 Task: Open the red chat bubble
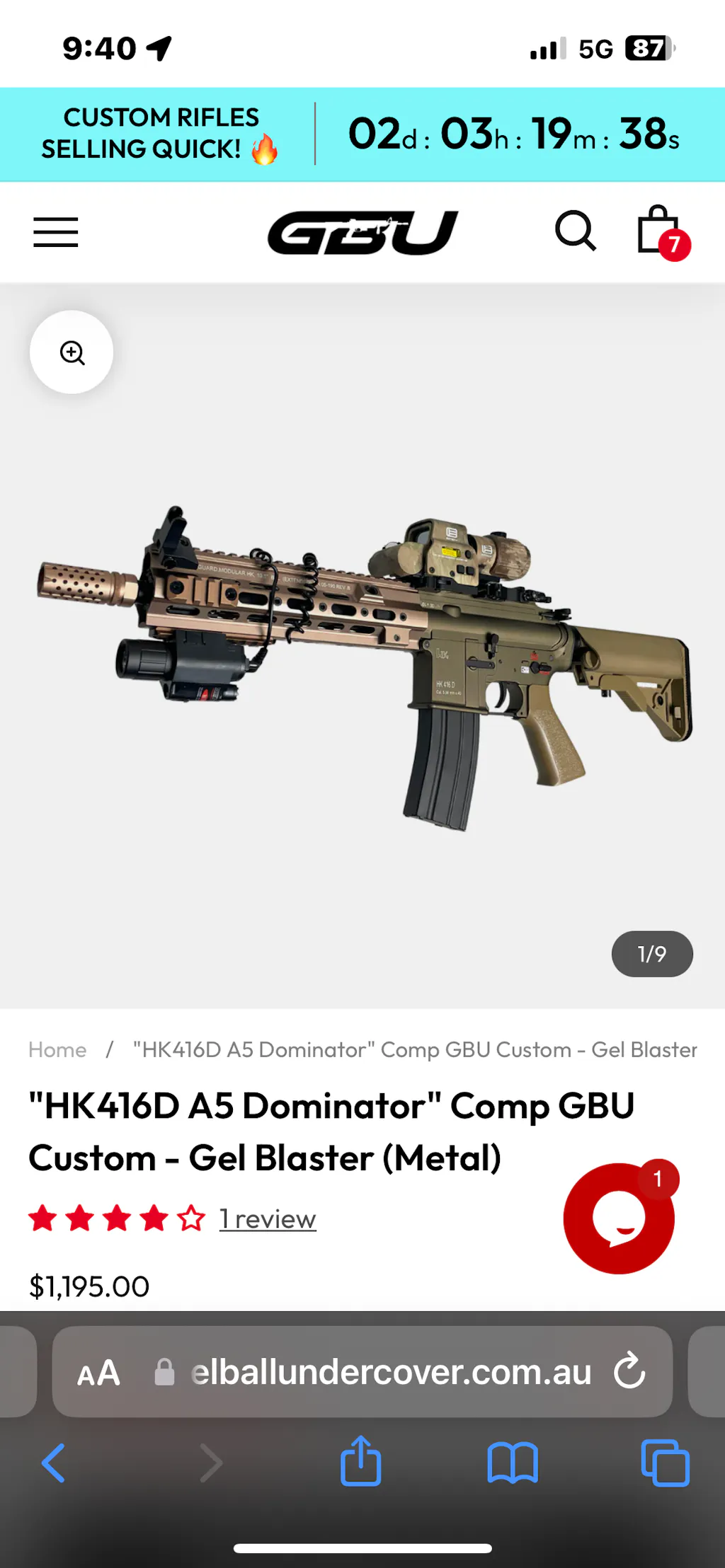pyautogui.click(x=619, y=1218)
